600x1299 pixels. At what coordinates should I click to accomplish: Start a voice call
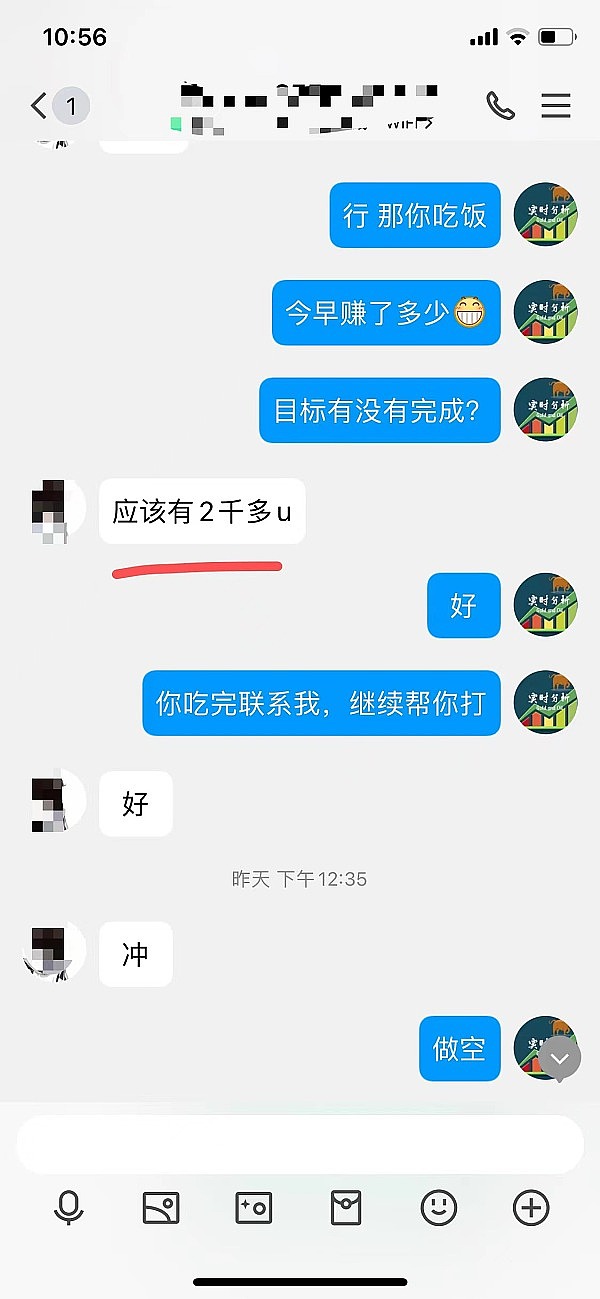[500, 105]
